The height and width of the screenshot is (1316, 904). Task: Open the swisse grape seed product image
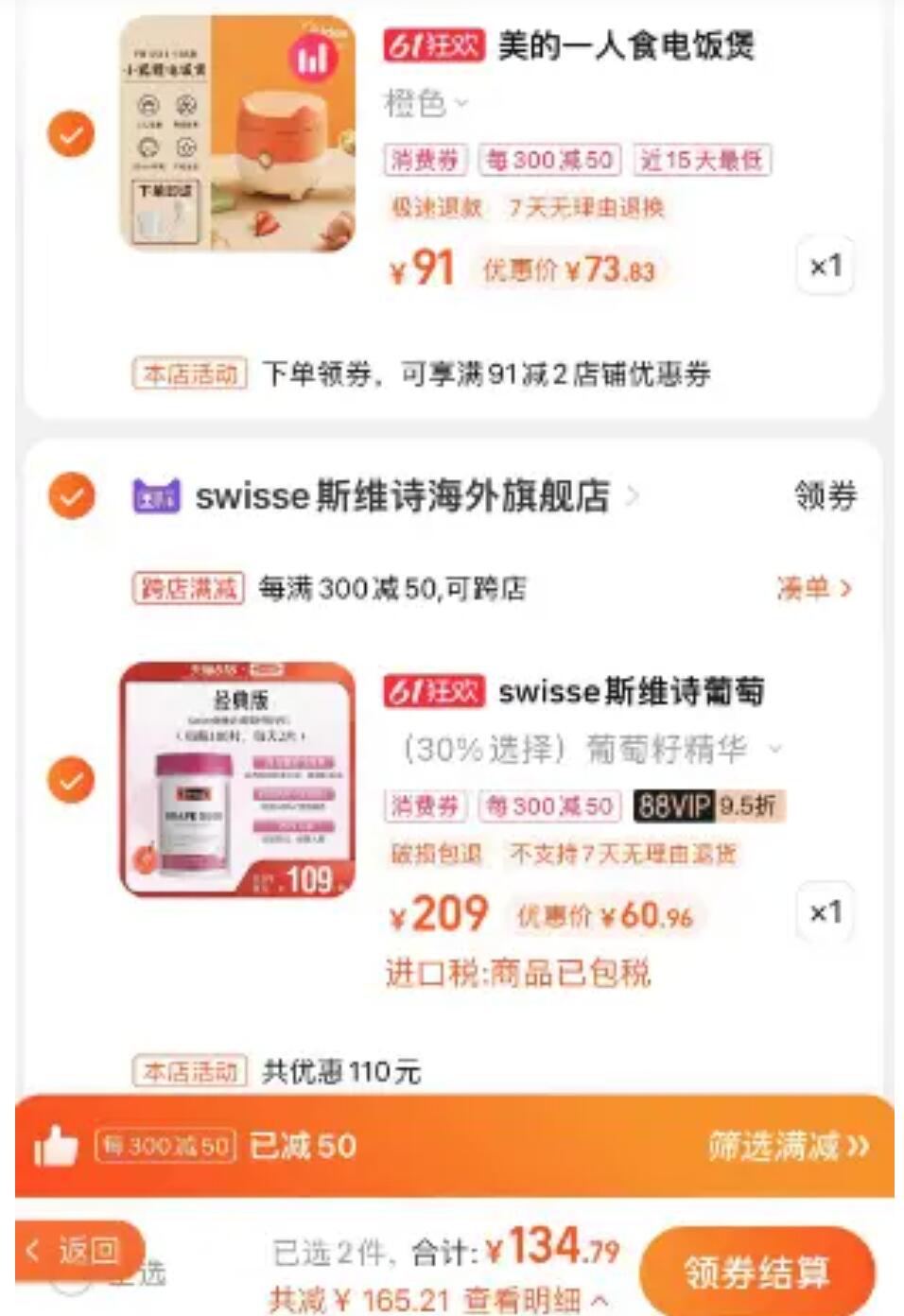click(237, 780)
